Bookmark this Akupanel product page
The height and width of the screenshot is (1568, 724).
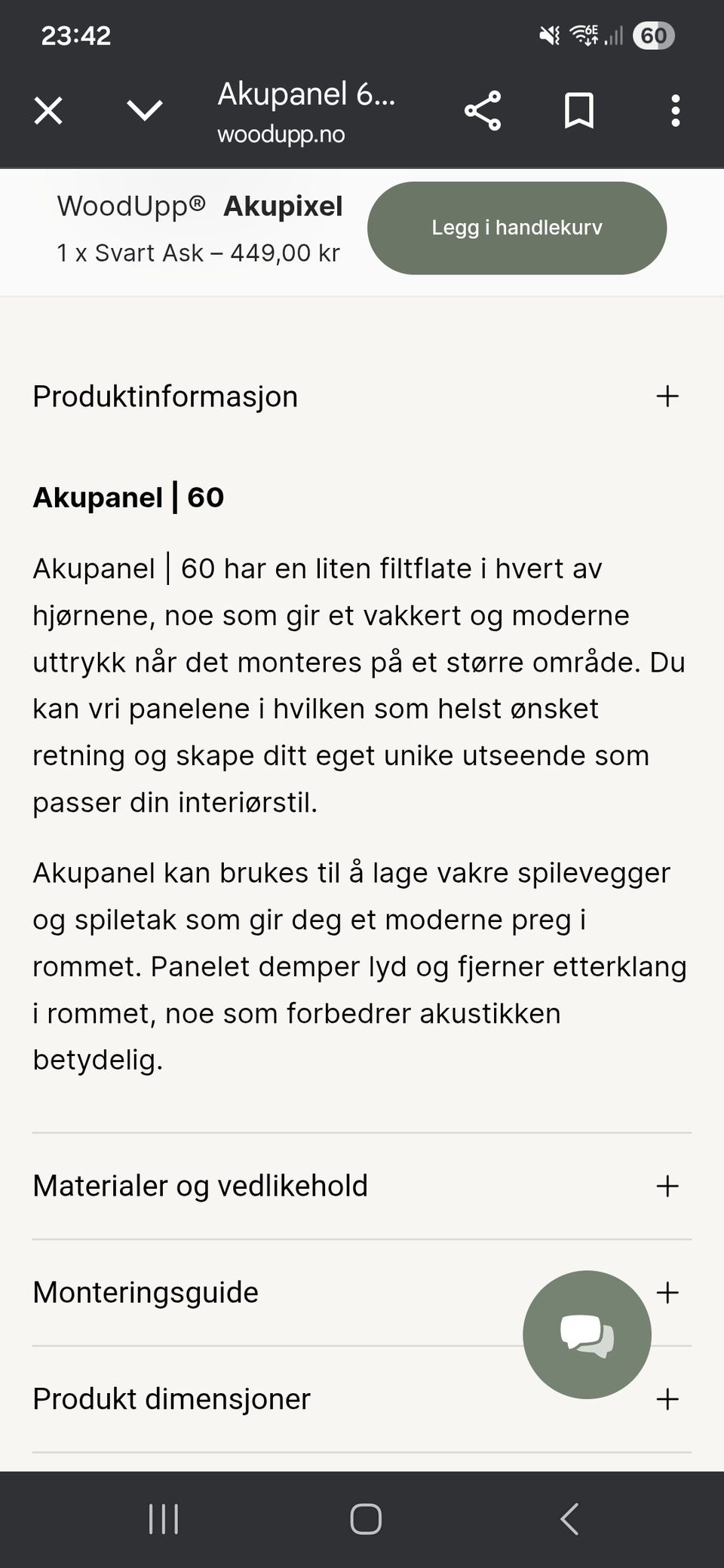[579, 111]
